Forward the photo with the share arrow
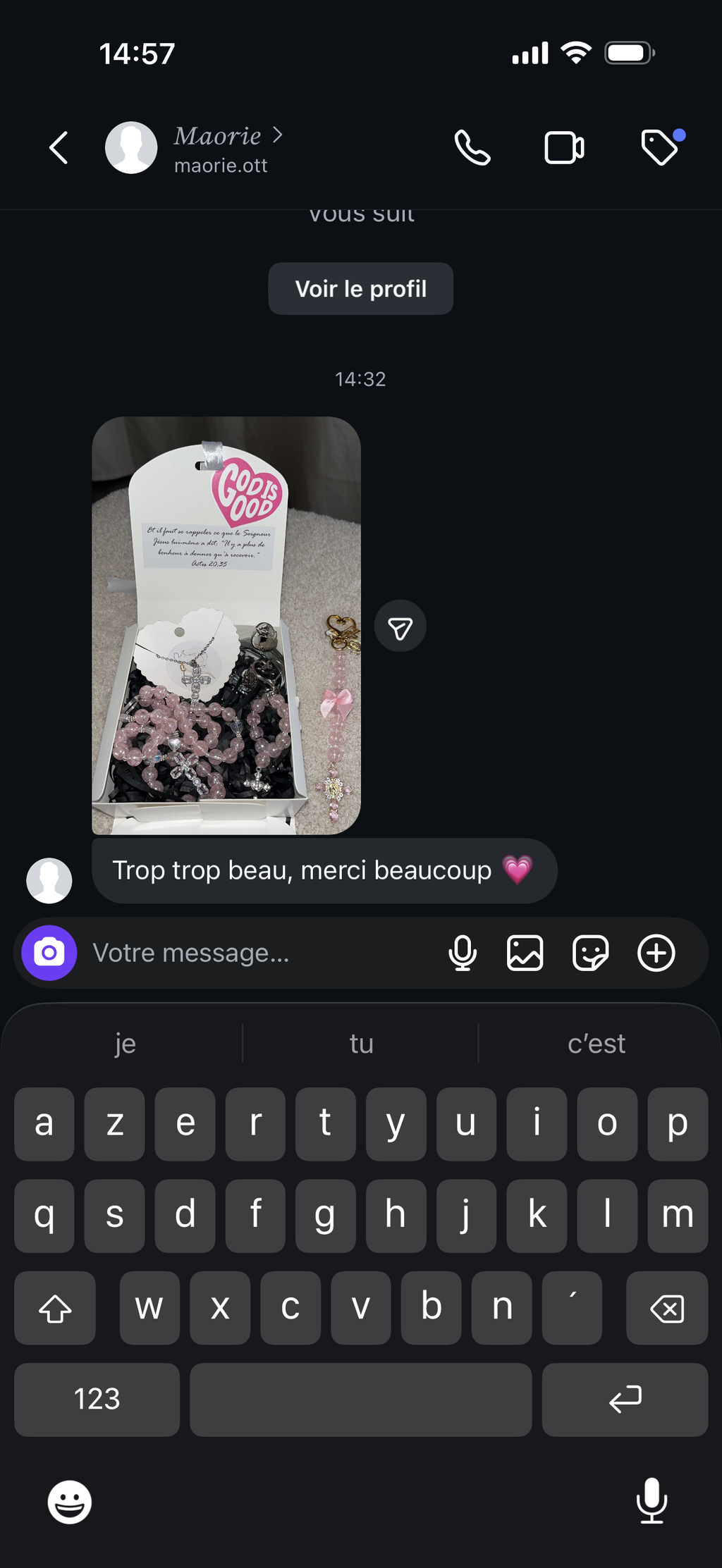Image resolution: width=722 pixels, height=1568 pixels. pos(400,626)
